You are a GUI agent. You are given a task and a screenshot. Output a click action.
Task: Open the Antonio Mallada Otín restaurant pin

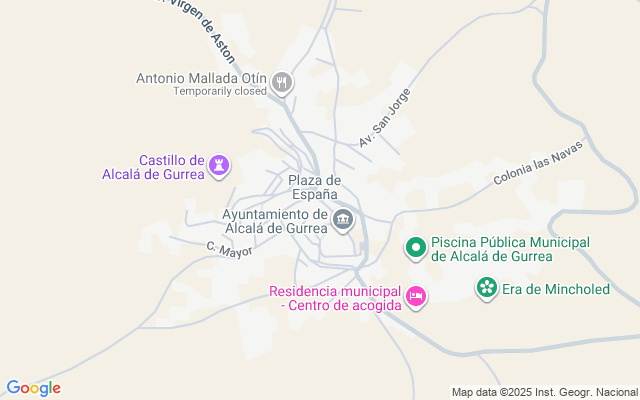(282, 83)
